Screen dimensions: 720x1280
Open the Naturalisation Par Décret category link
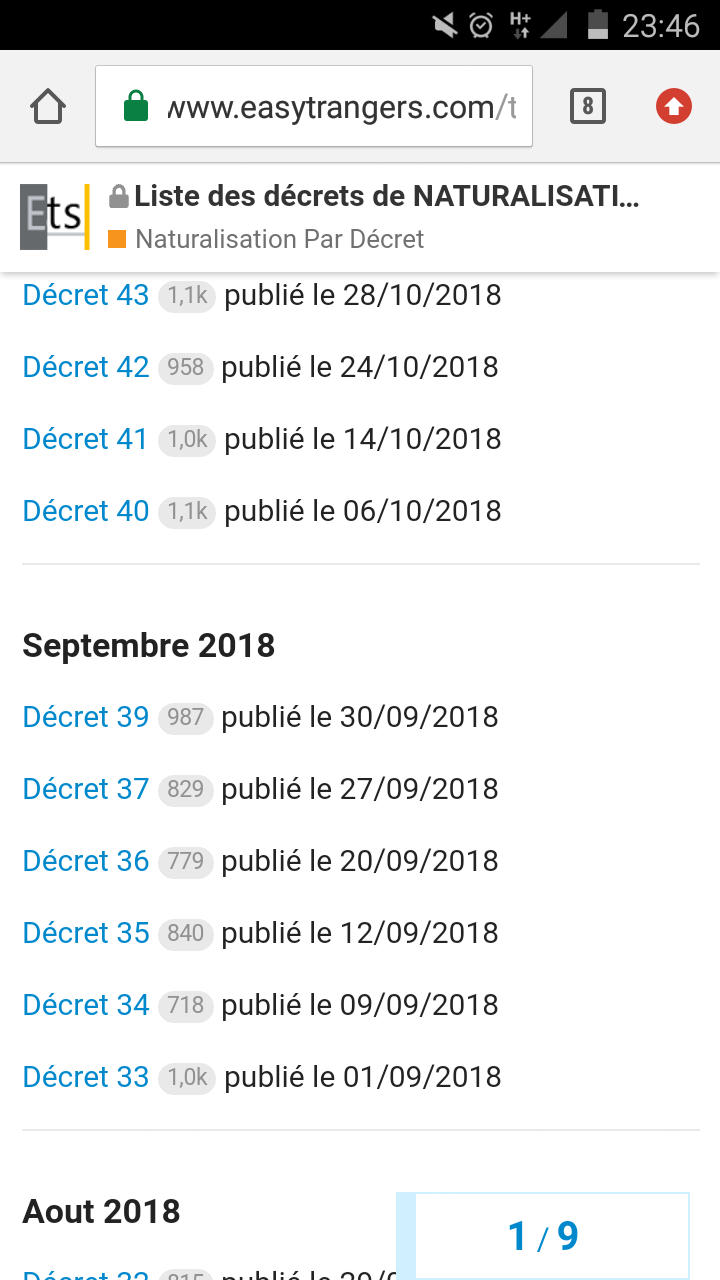pyautogui.click(x=279, y=239)
